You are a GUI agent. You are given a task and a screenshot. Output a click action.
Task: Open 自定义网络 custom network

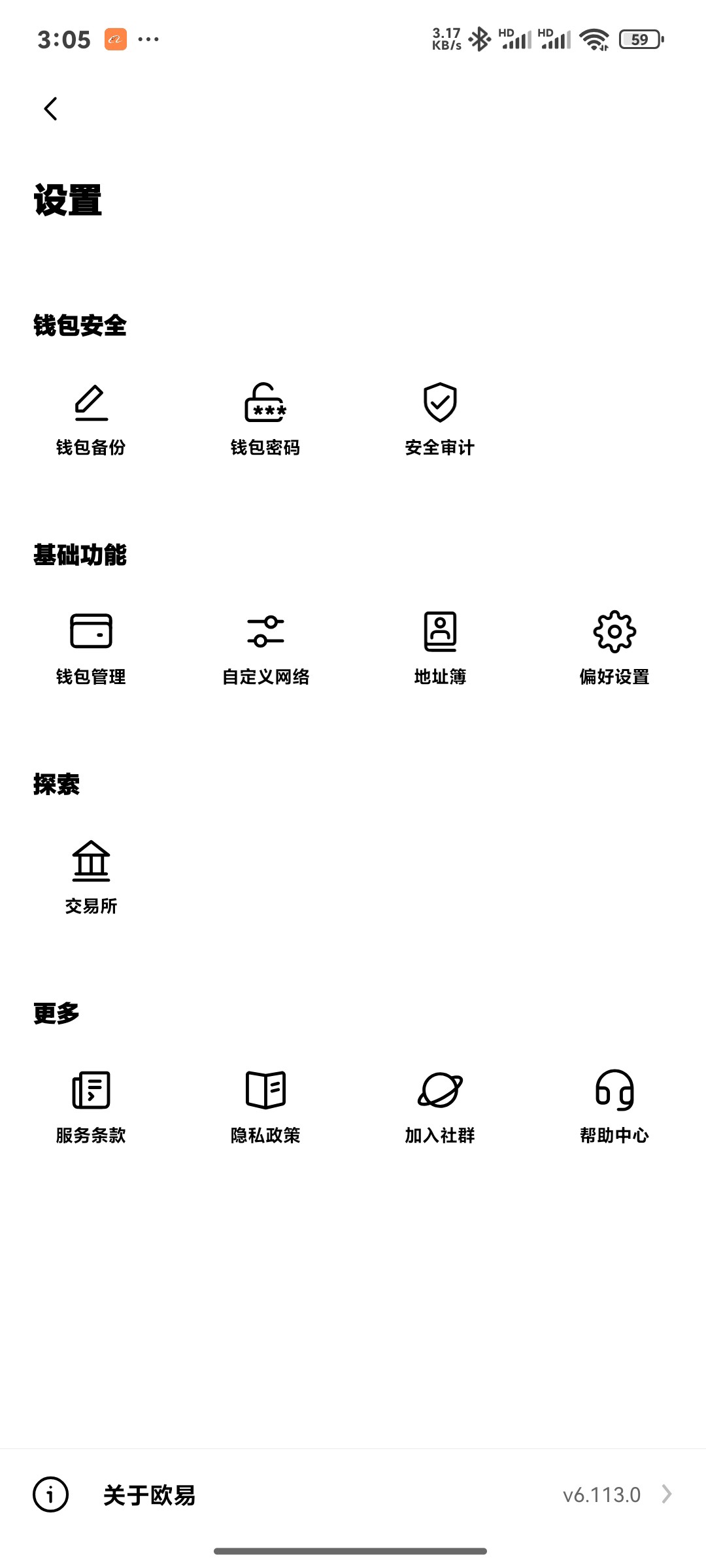(x=265, y=648)
